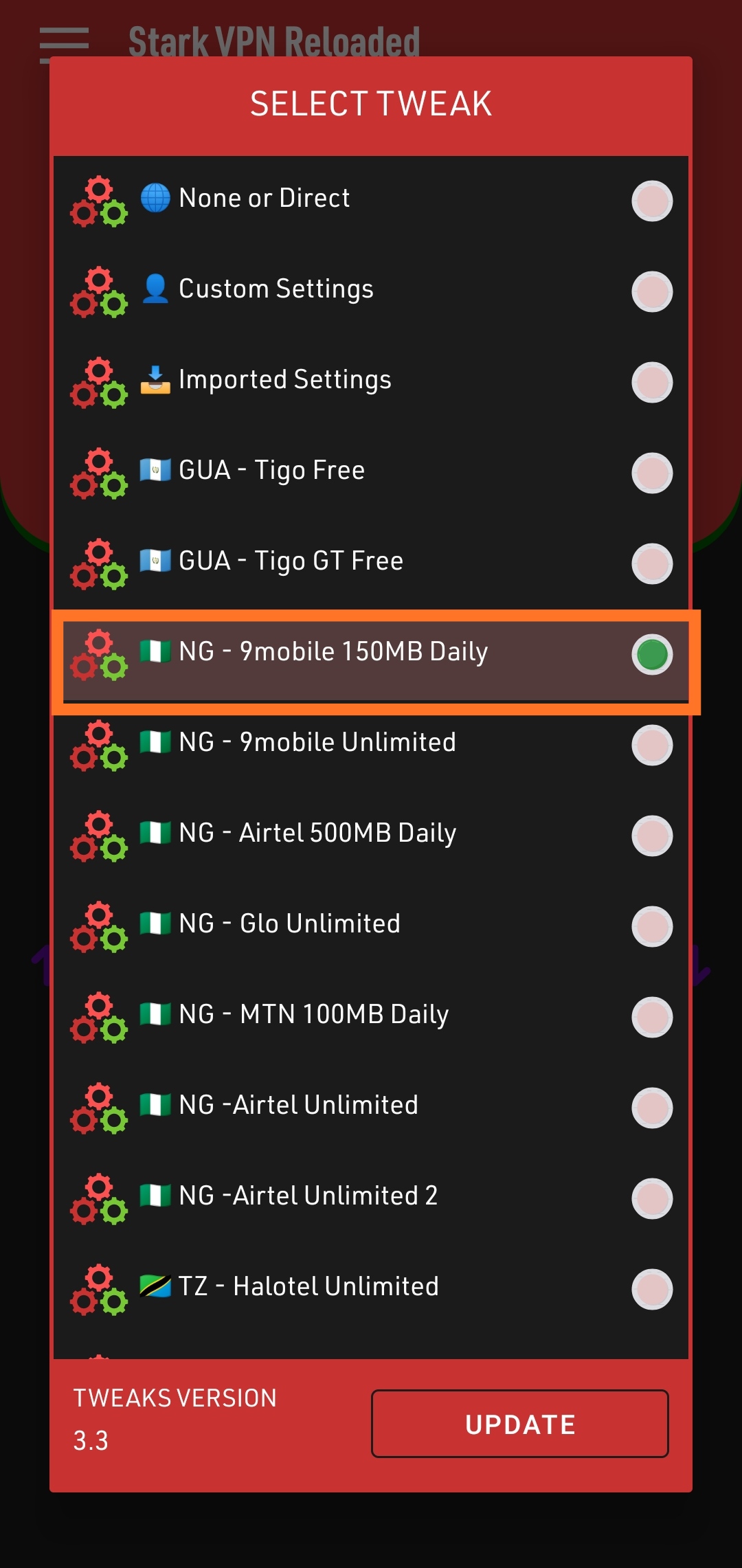742x1568 pixels.
Task: Pick GUA - Tigo Free tweak
Action: [371, 472]
